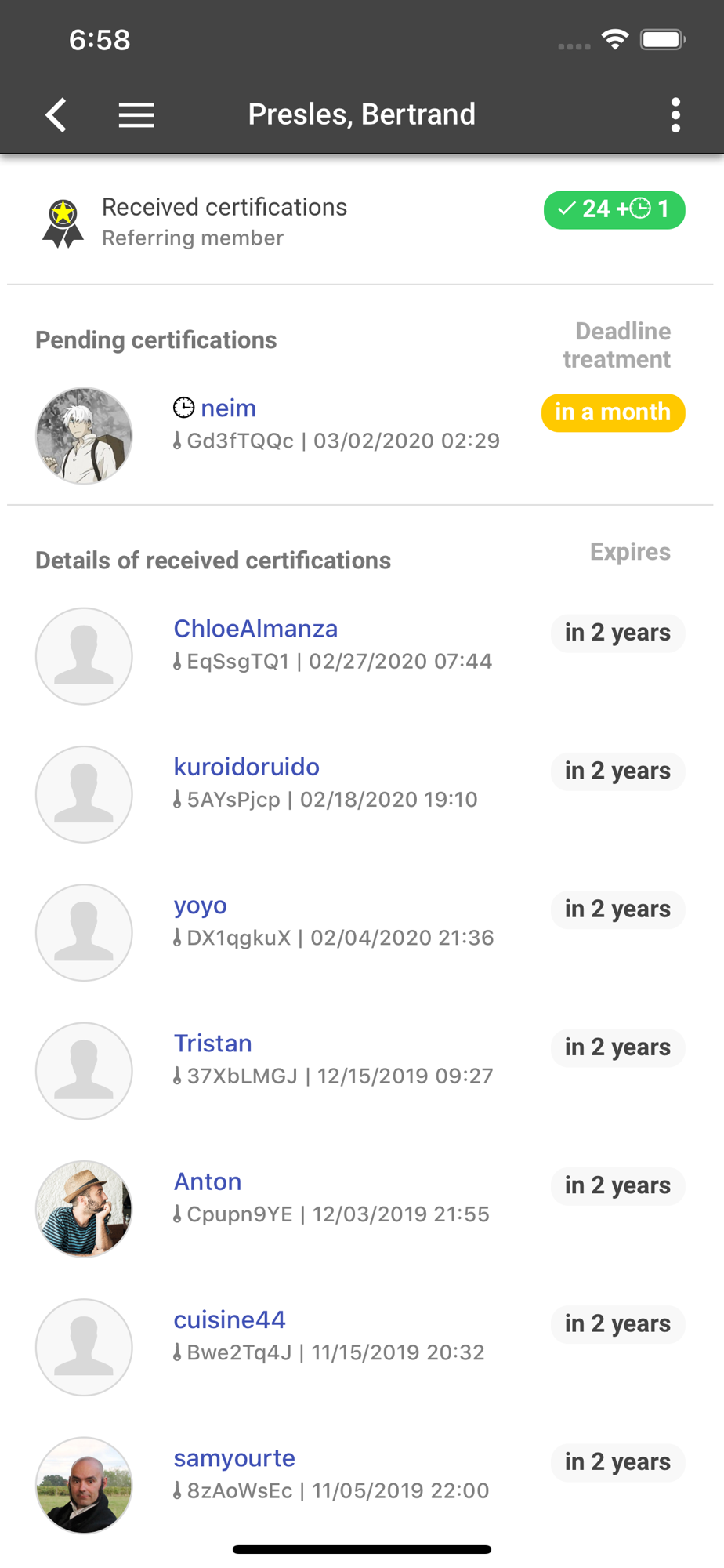Open cuisine44's member entry
Screen dimensions: 724x1568
230,1320
